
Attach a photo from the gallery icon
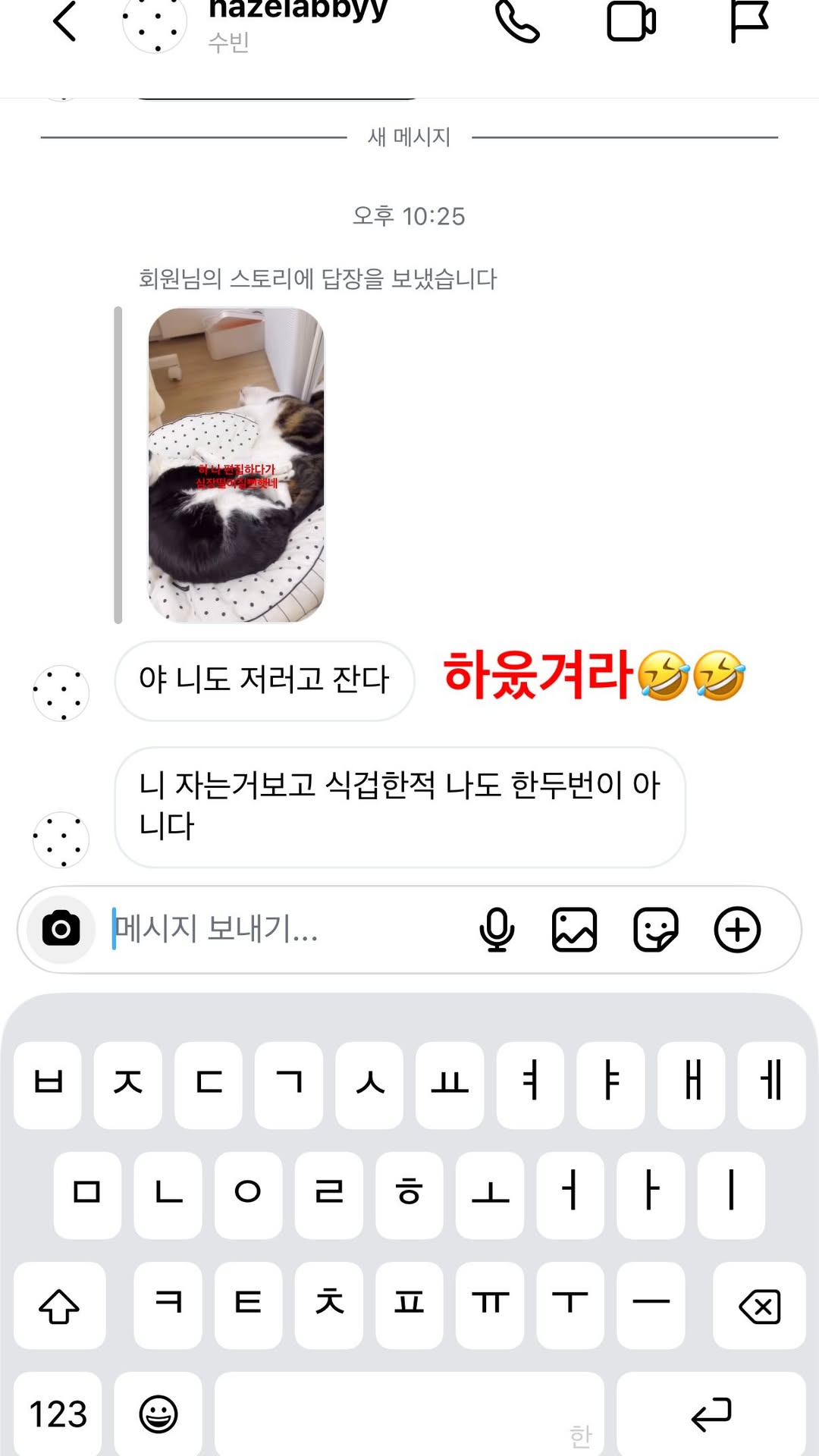tap(574, 930)
